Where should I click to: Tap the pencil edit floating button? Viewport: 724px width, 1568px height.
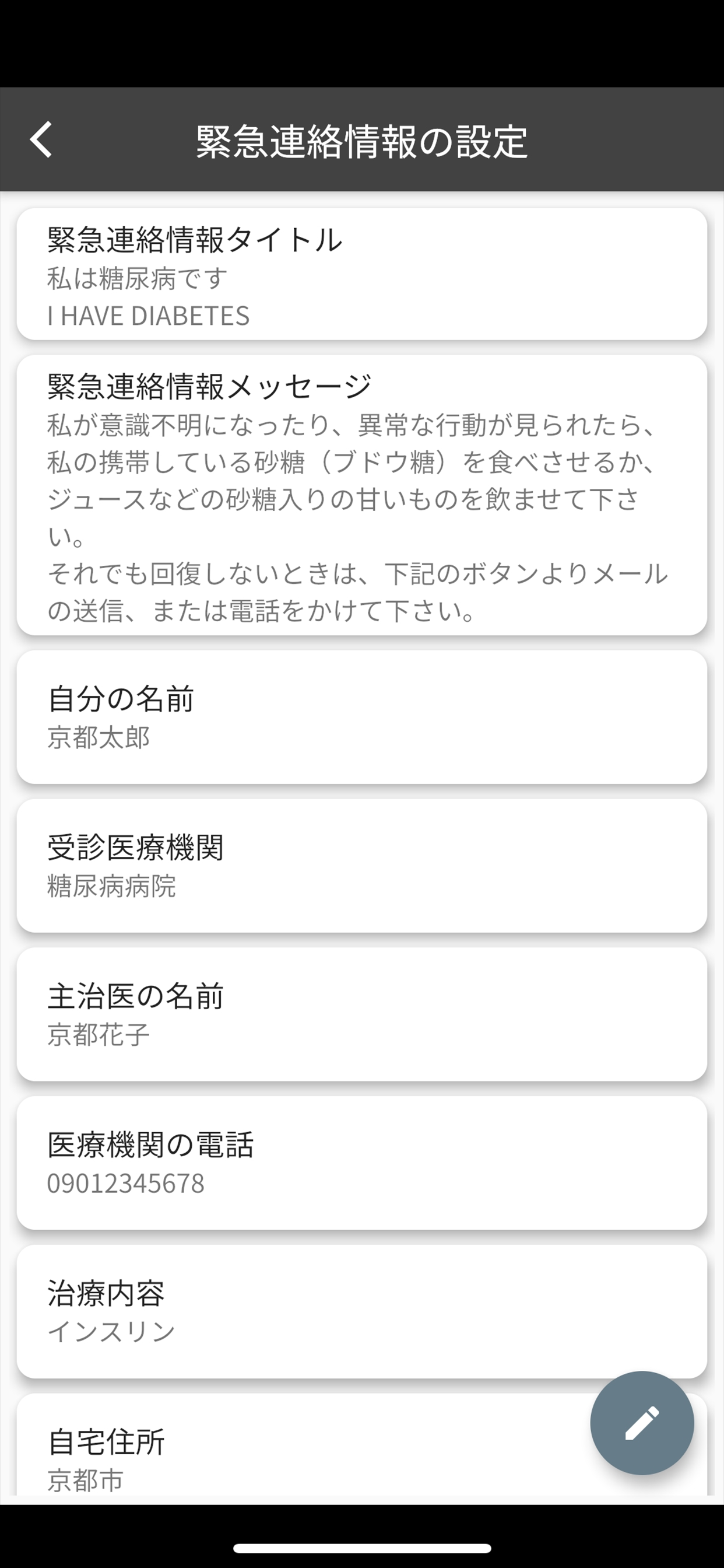[x=642, y=1422]
